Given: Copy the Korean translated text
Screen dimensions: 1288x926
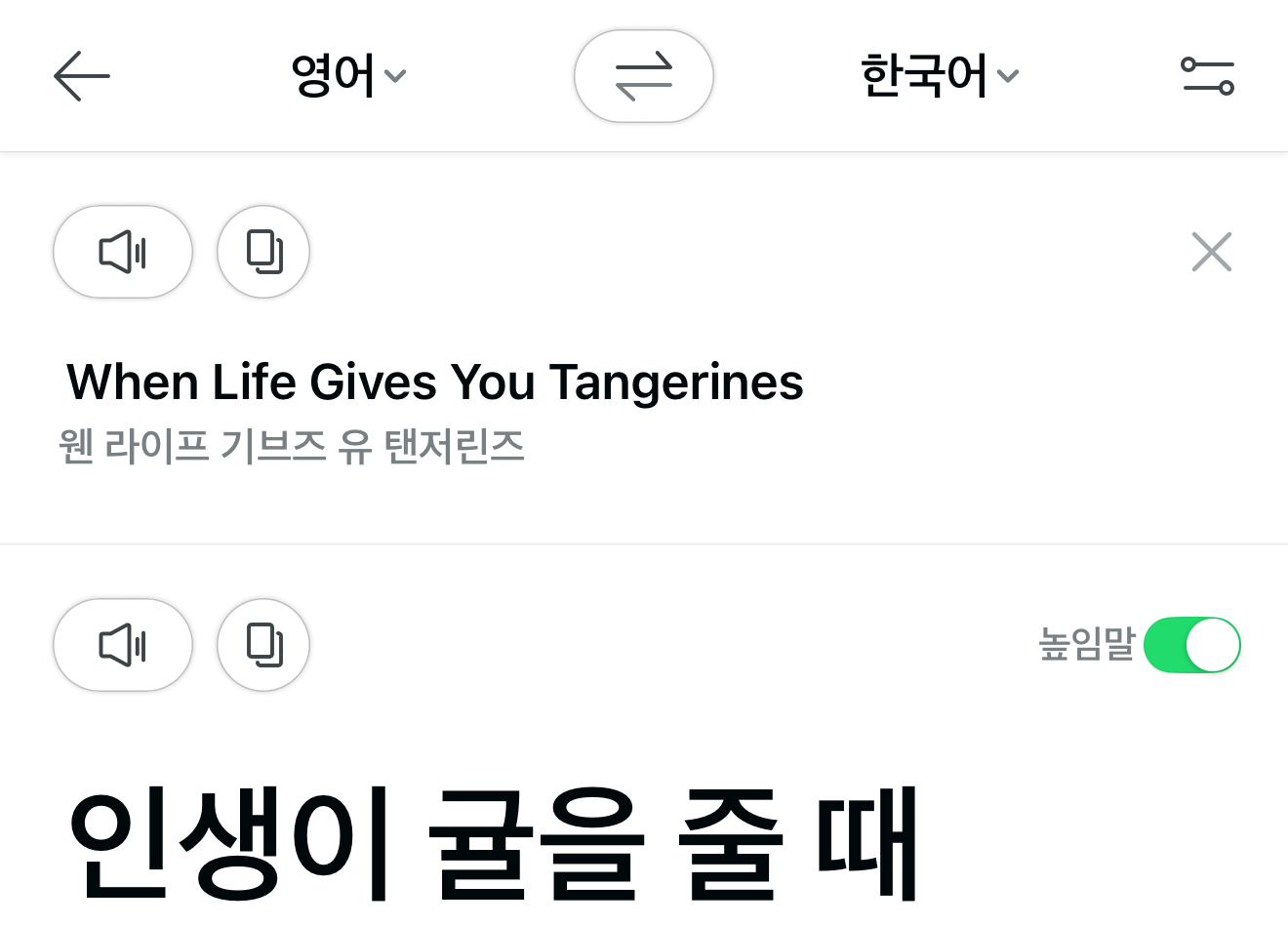Looking at the screenshot, I should tap(263, 645).
